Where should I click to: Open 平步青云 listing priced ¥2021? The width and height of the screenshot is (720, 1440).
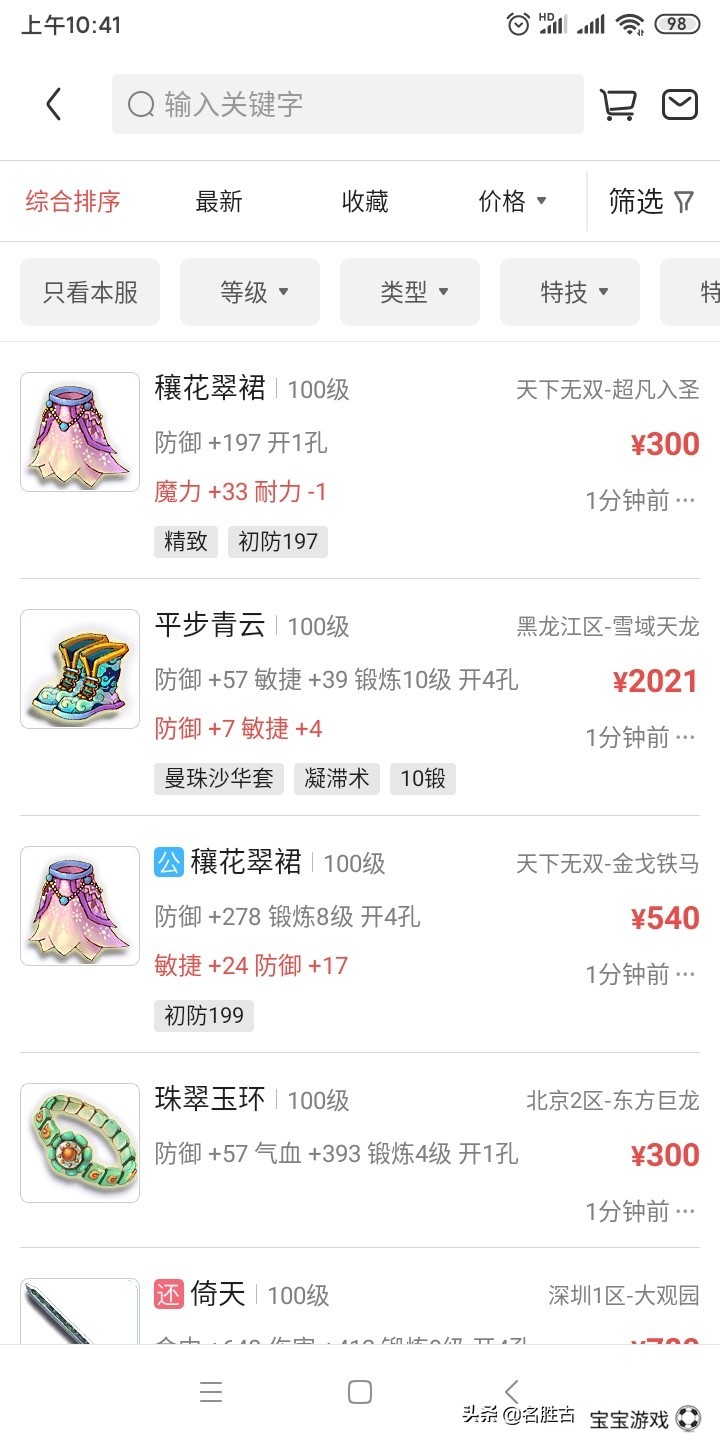360,697
